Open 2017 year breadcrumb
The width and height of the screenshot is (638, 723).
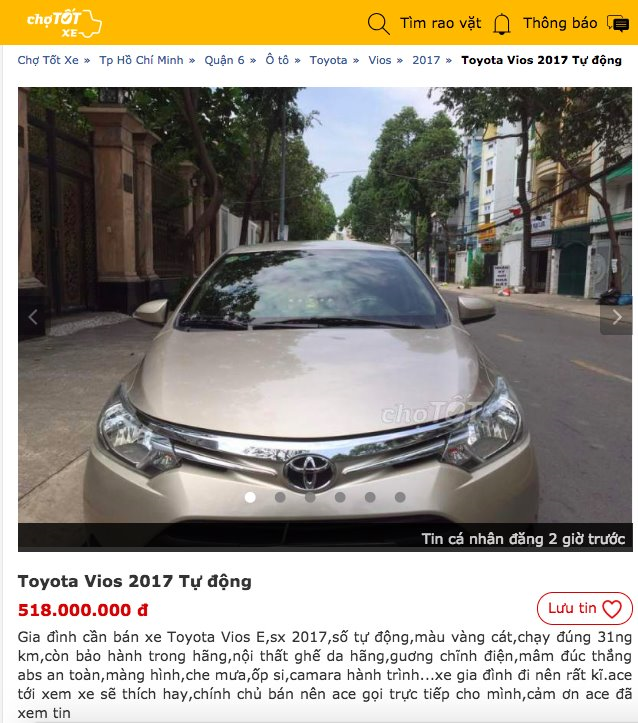point(426,60)
